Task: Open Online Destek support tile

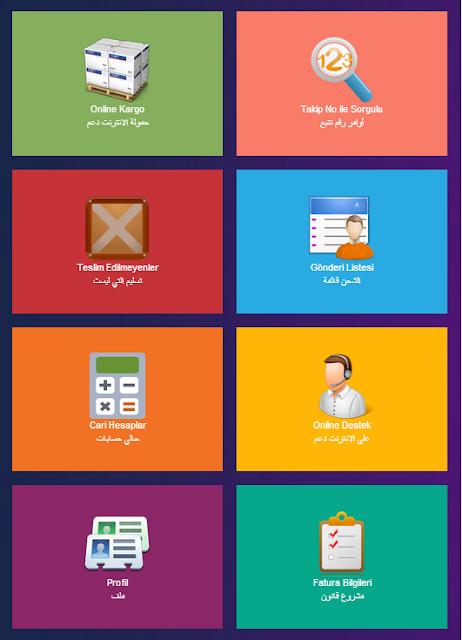Action: [342, 399]
